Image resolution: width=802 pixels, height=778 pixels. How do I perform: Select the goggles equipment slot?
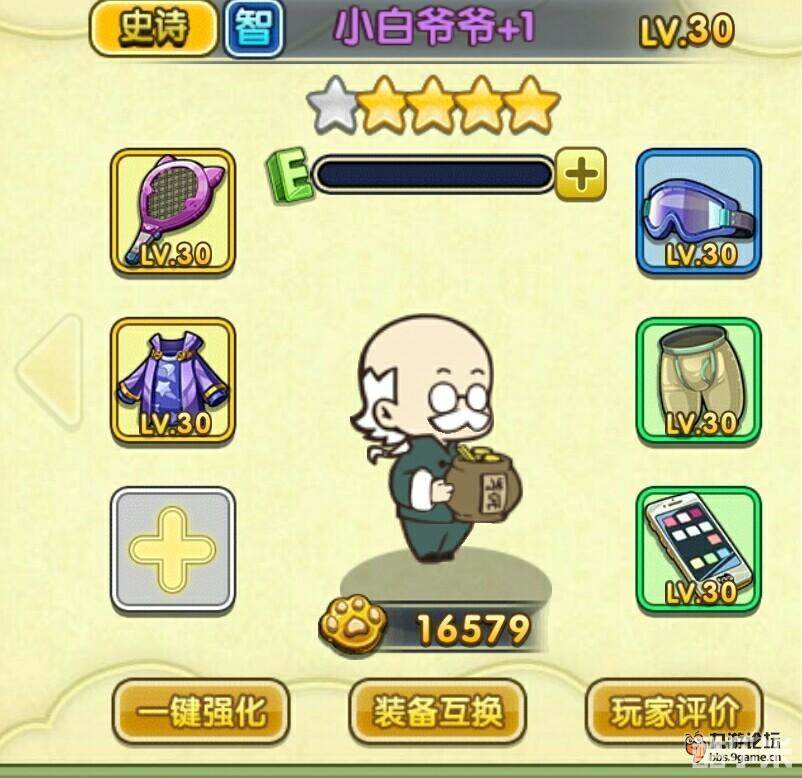pyautogui.click(x=698, y=212)
